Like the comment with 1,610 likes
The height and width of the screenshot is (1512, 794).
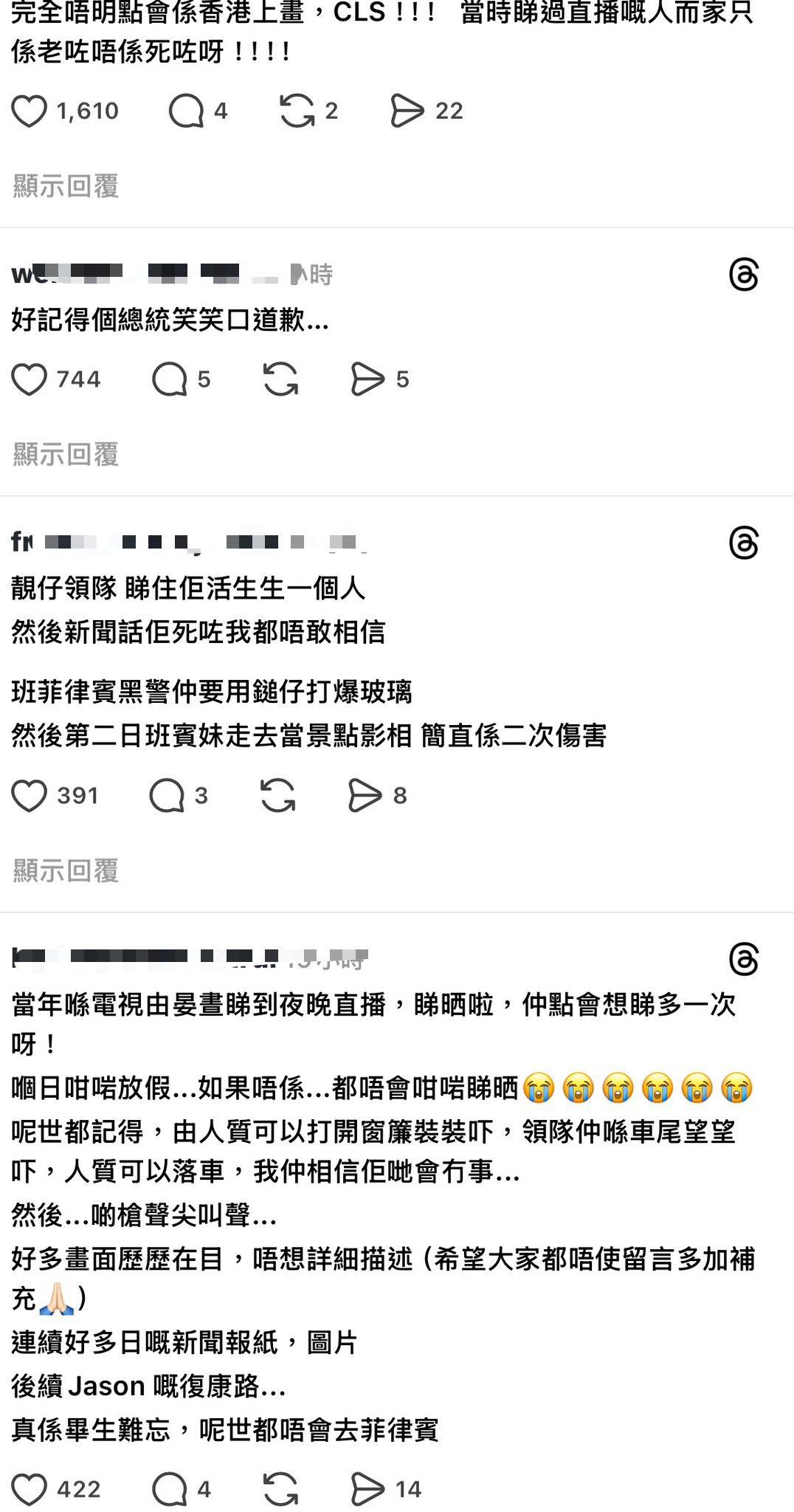coord(30,111)
